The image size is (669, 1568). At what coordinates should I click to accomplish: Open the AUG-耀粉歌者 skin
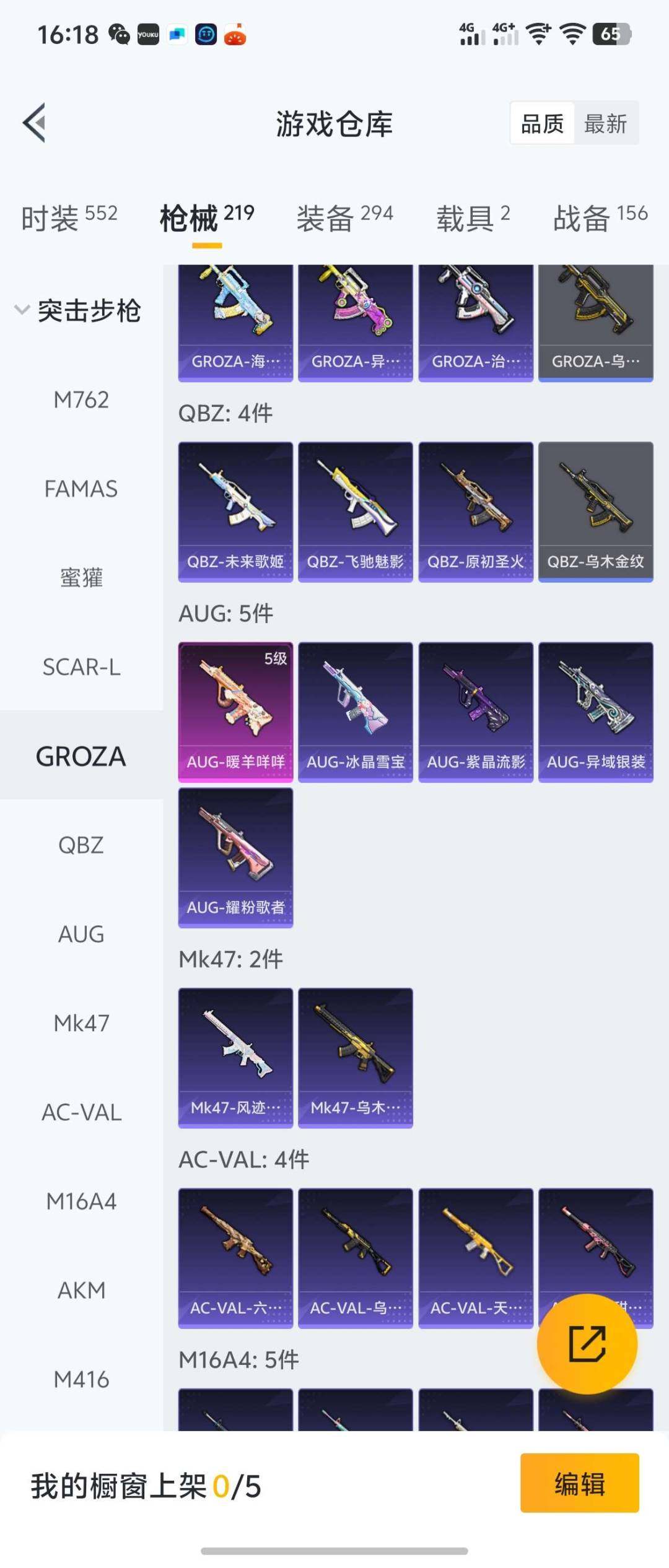click(235, 857)
